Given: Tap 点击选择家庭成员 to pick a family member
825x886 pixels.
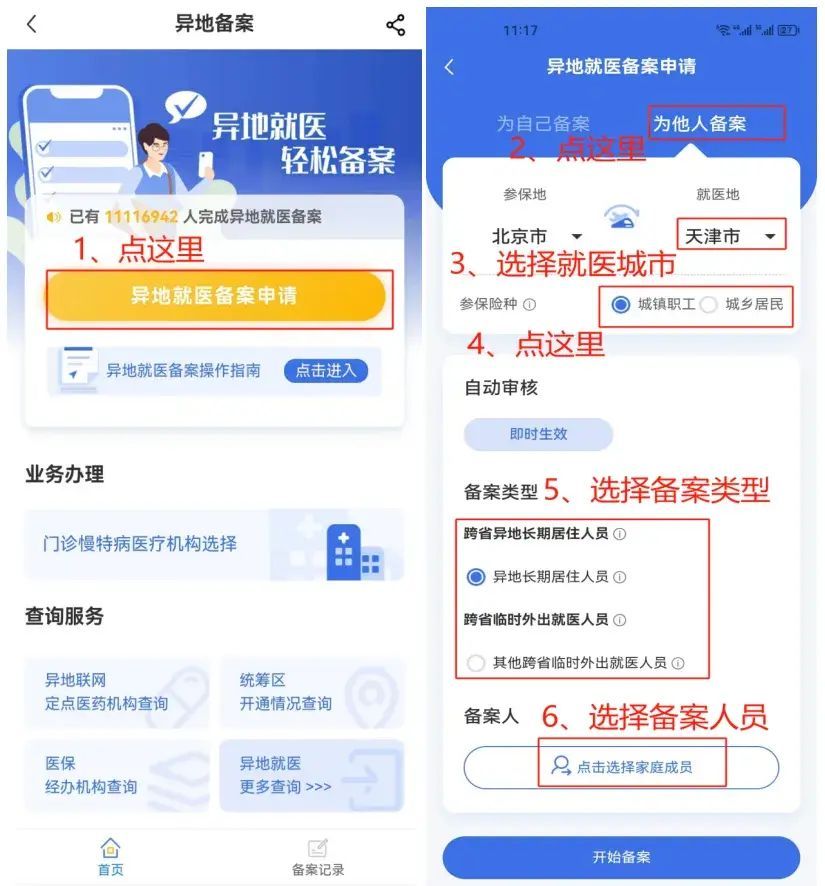Looking at the screenshot, I should click(622, 768).
